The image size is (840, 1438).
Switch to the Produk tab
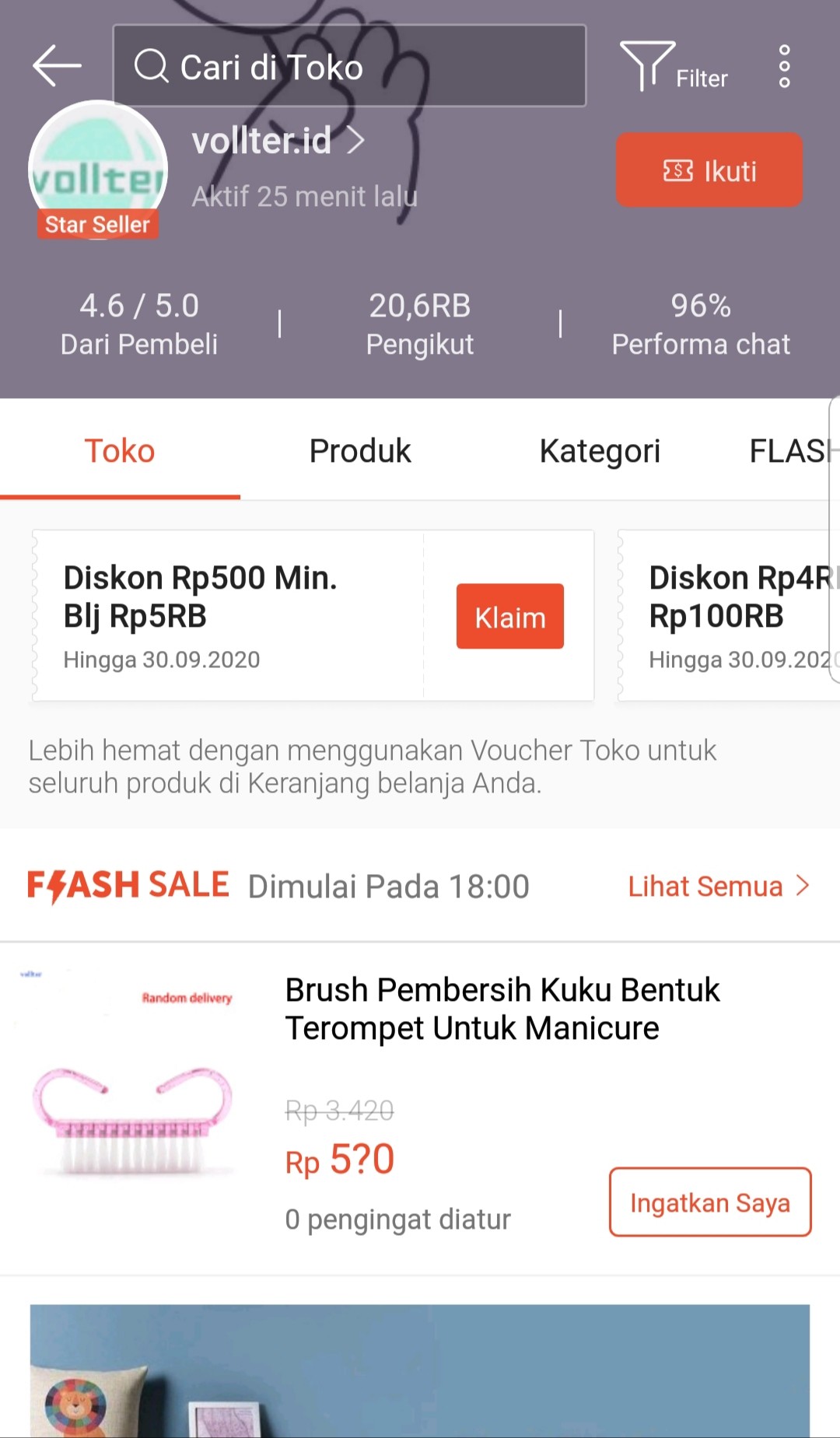[x=359, y=451]
